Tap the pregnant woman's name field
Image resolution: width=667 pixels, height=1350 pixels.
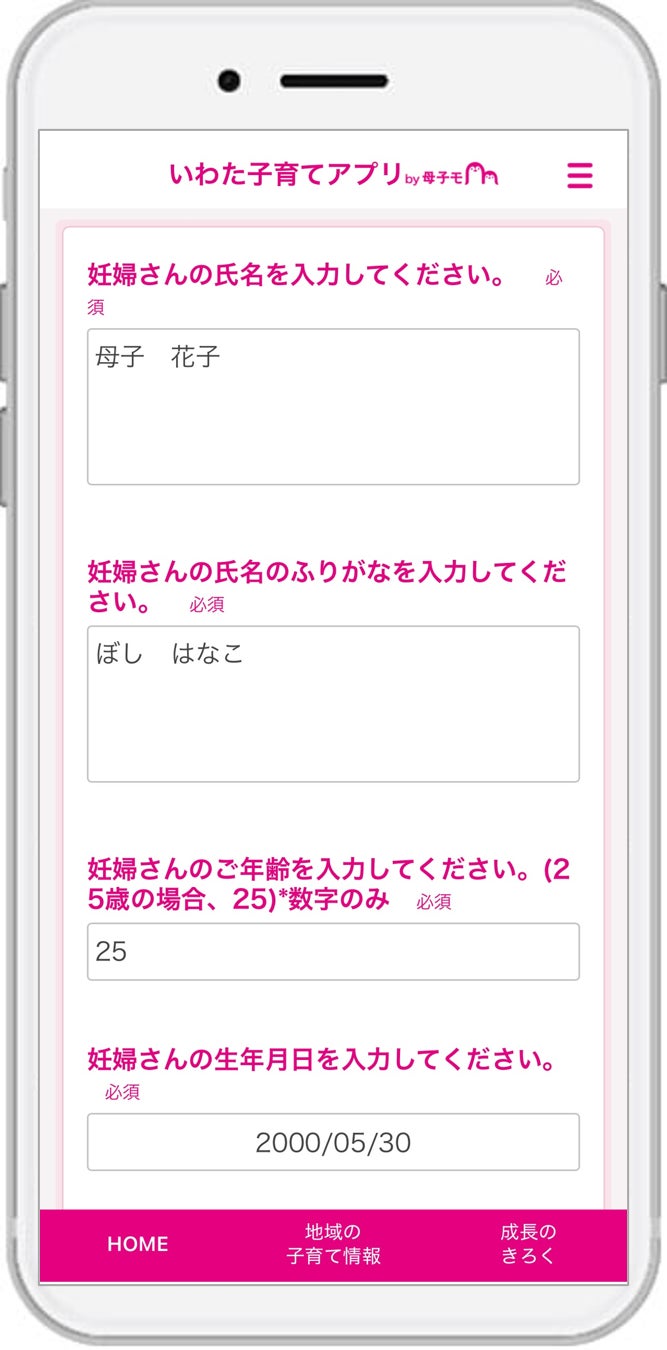333,407
